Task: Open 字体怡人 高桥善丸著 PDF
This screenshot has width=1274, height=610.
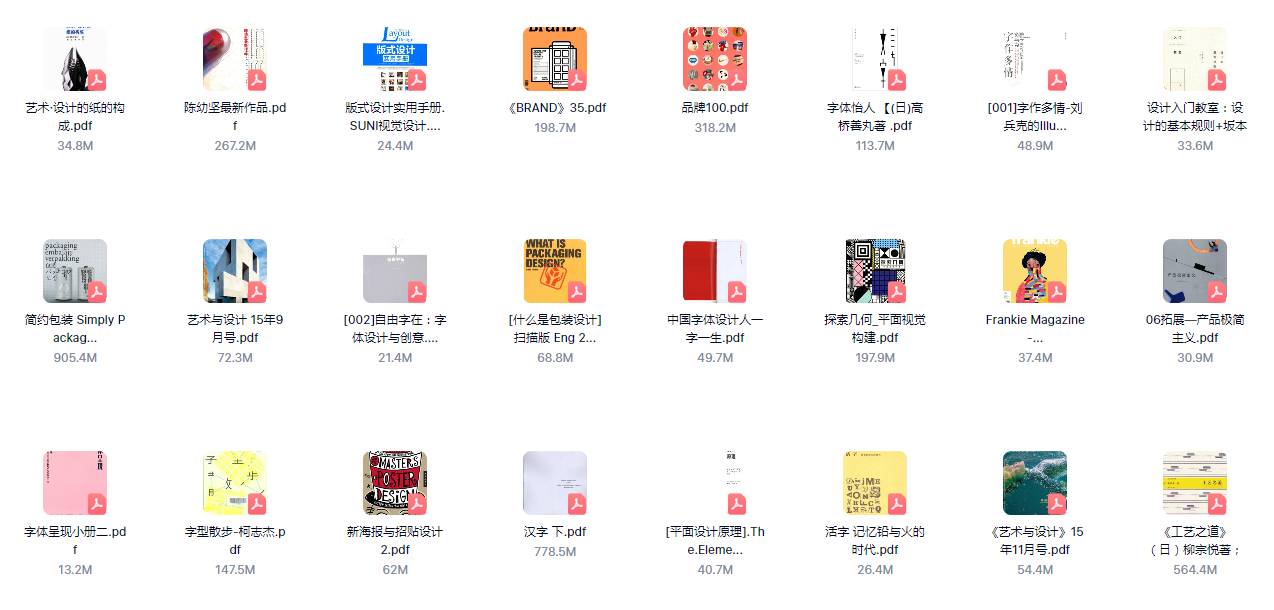Action: tap(875, 60)
